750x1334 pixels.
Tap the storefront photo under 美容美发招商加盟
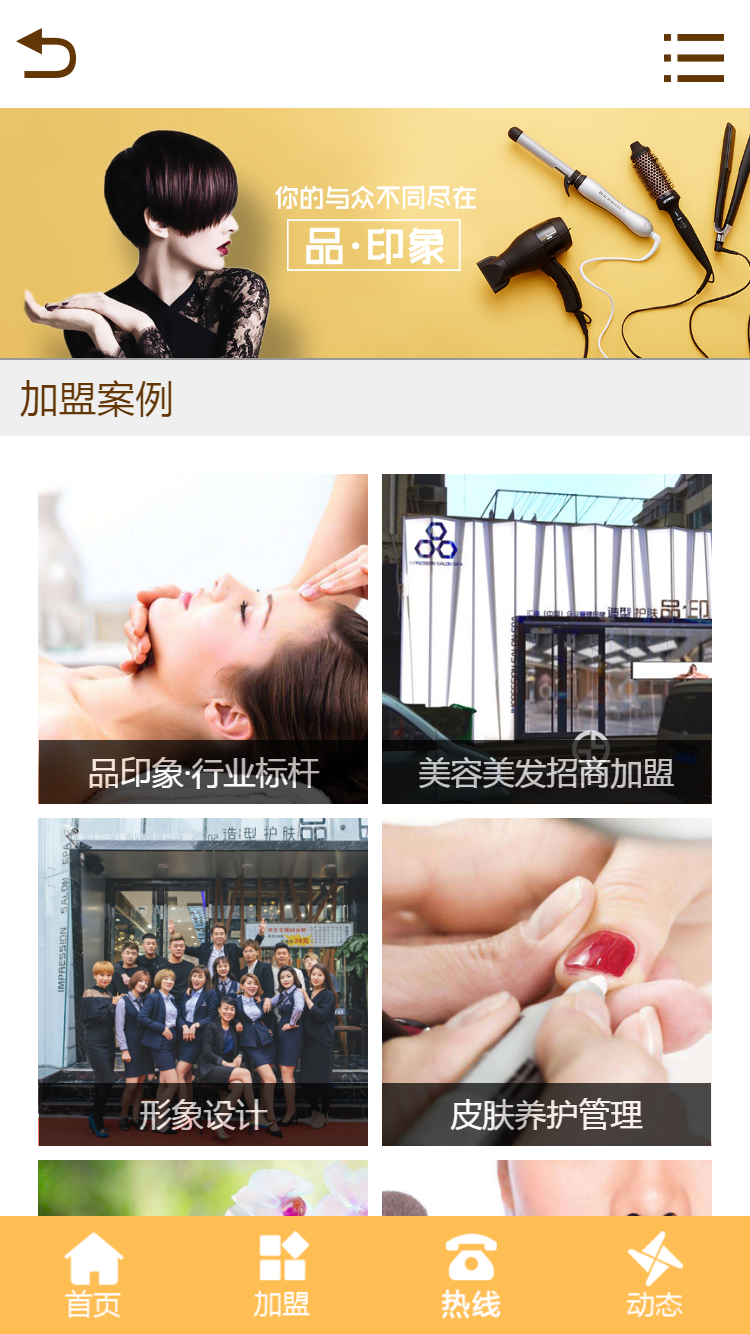[546, 620]
